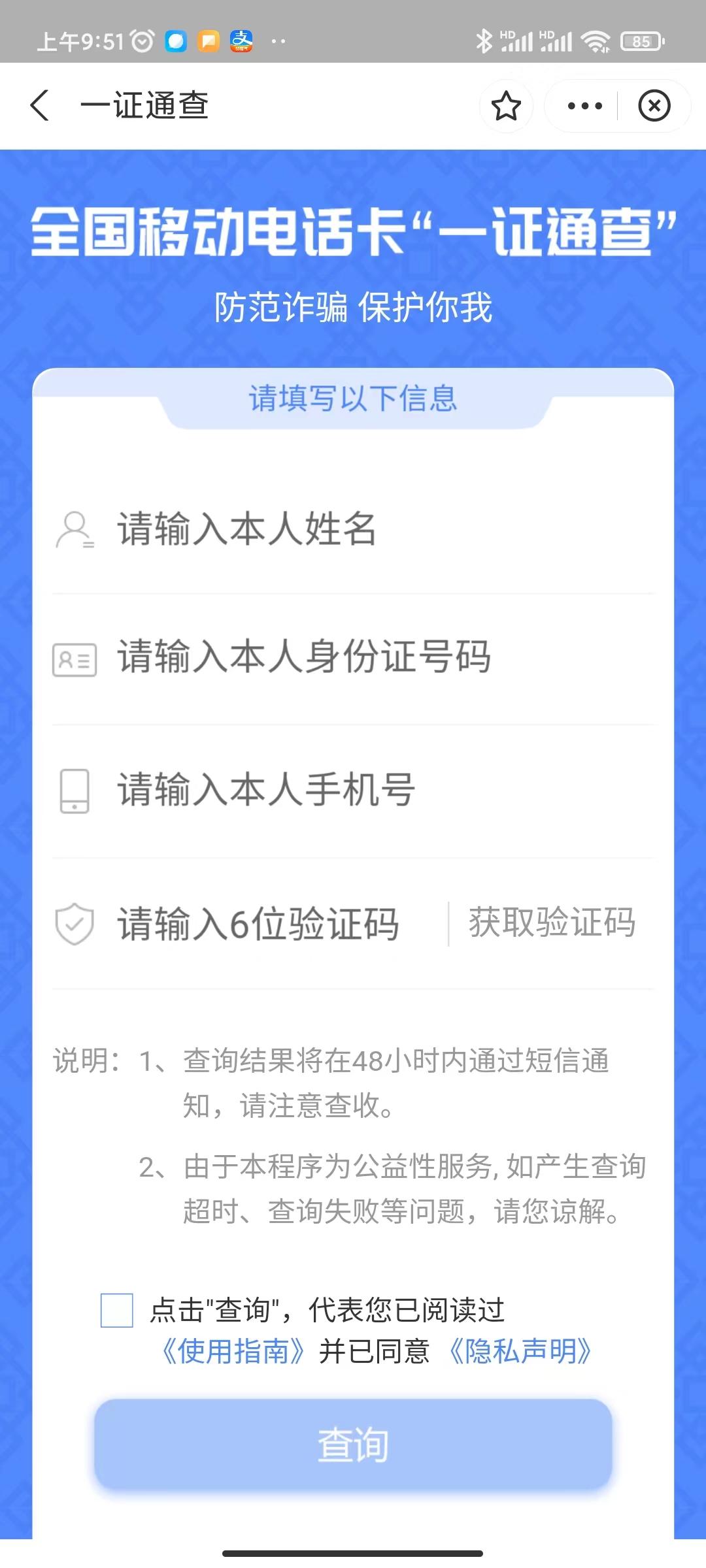Click the ID card icon in the form

[74, 660]
